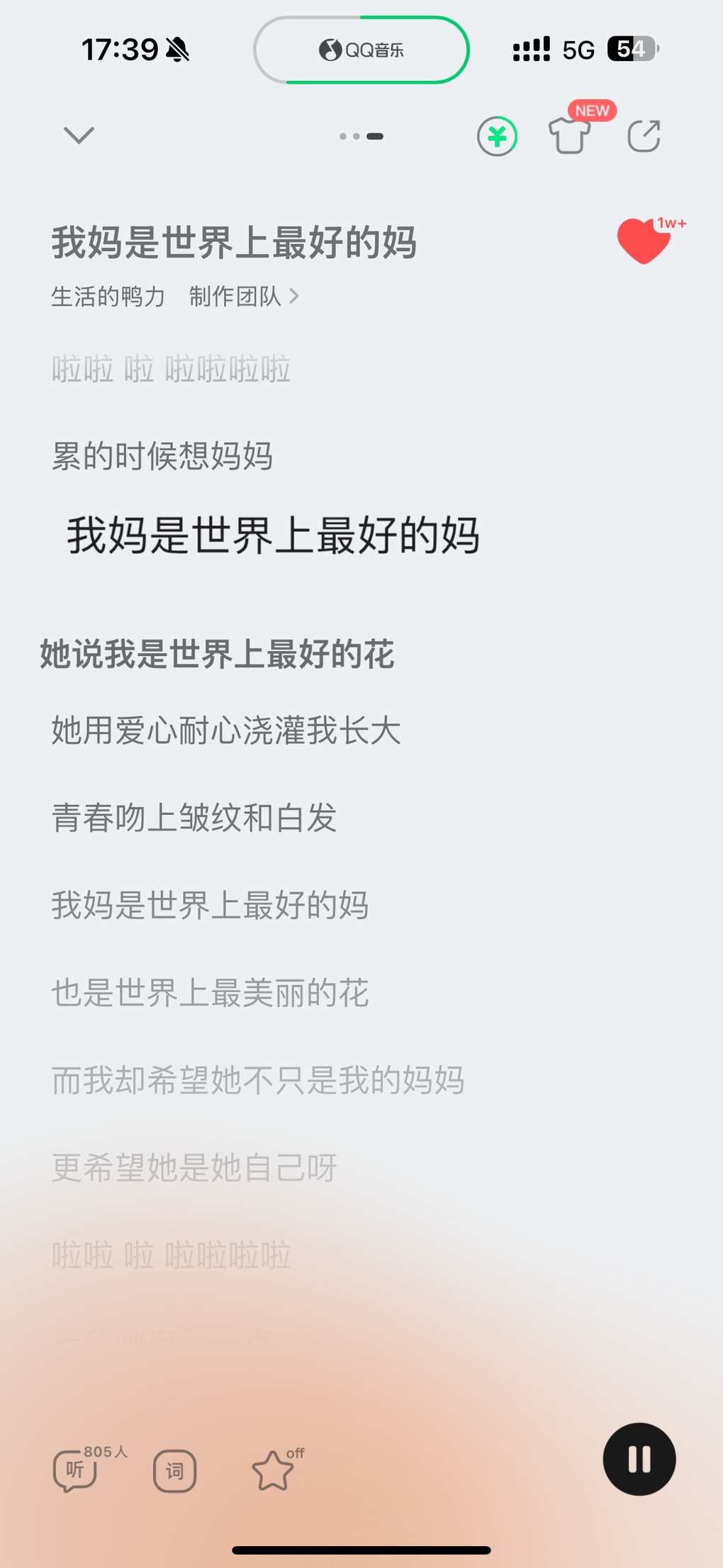This screenshot has width=723, height=1568.
Task: Open 制作团队 production credits
Action: click(x=243, y=296)
